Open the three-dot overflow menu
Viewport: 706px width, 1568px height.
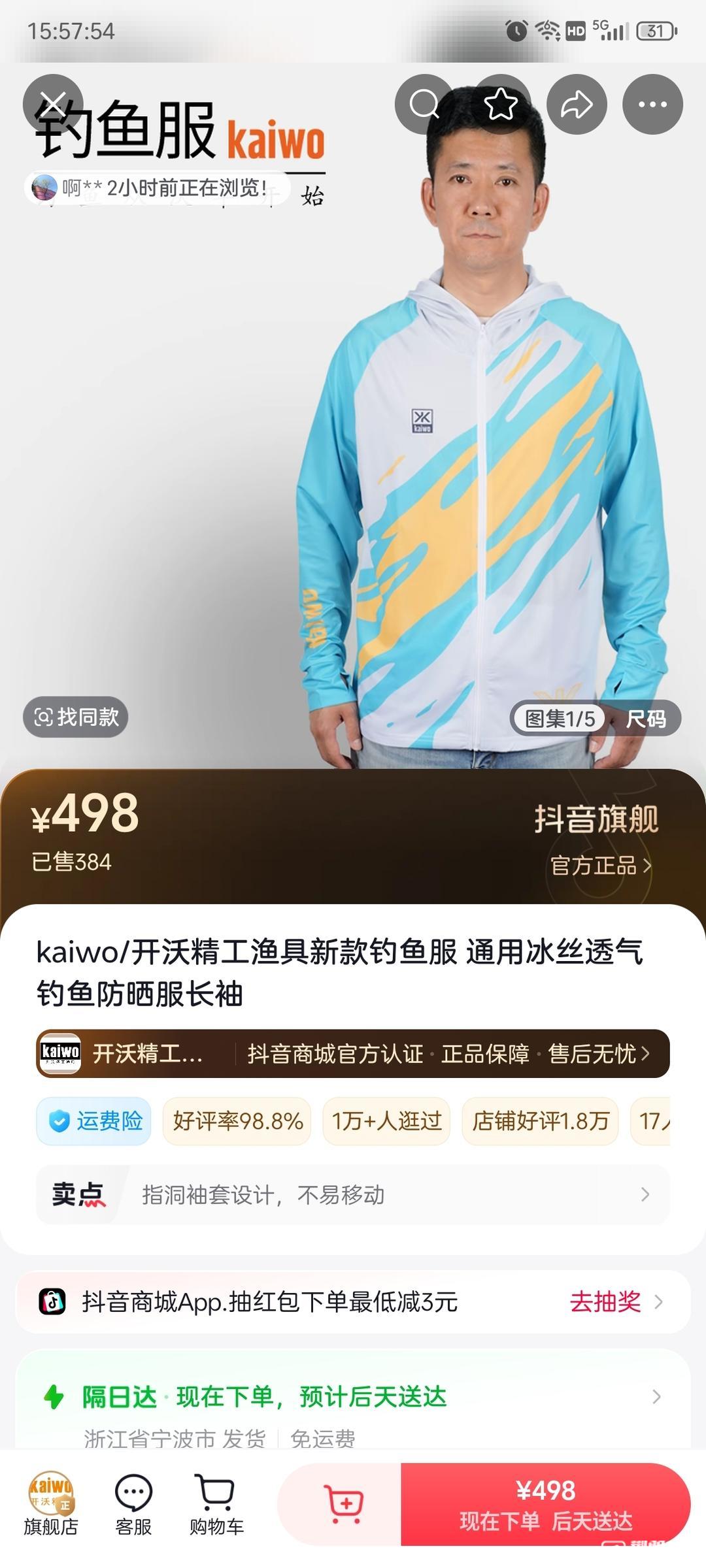coord(652,105)
